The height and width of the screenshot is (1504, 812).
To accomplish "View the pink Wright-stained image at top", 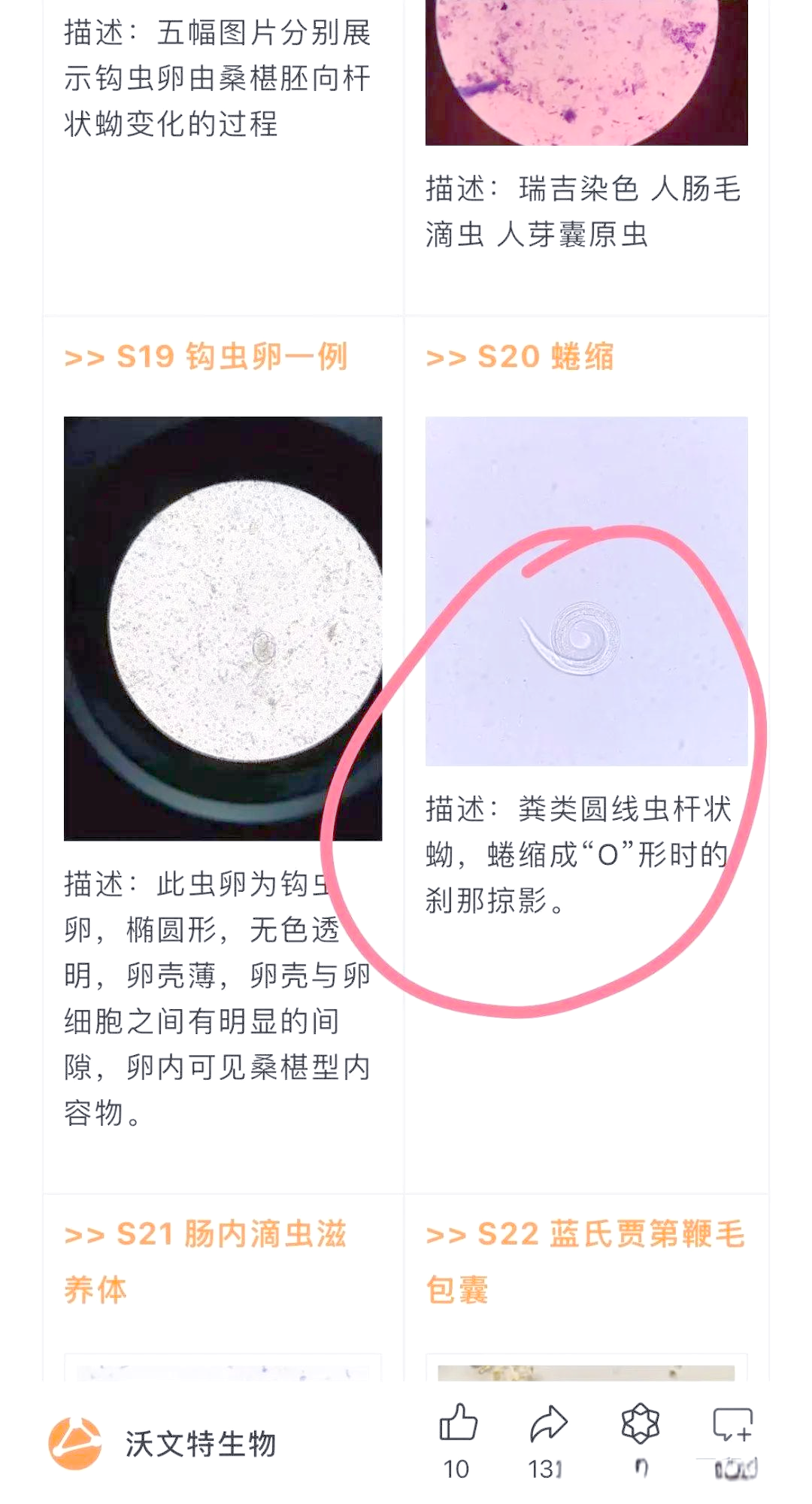I will [585, 71].
